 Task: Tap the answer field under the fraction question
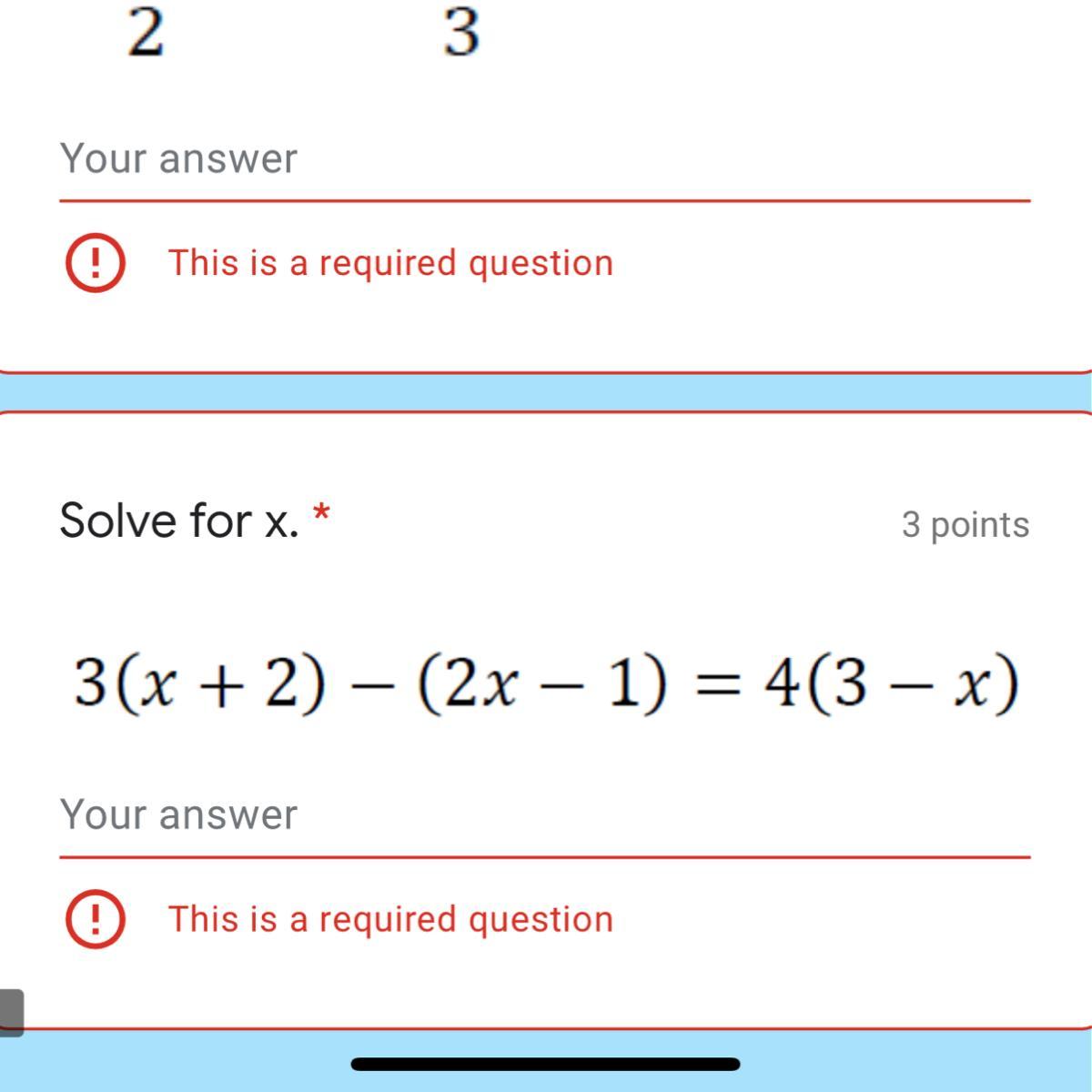coord(544,160)
